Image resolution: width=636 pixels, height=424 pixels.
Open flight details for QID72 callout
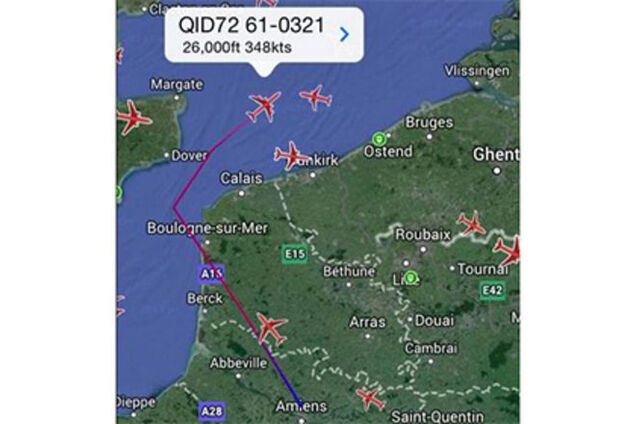pos(344,34)
